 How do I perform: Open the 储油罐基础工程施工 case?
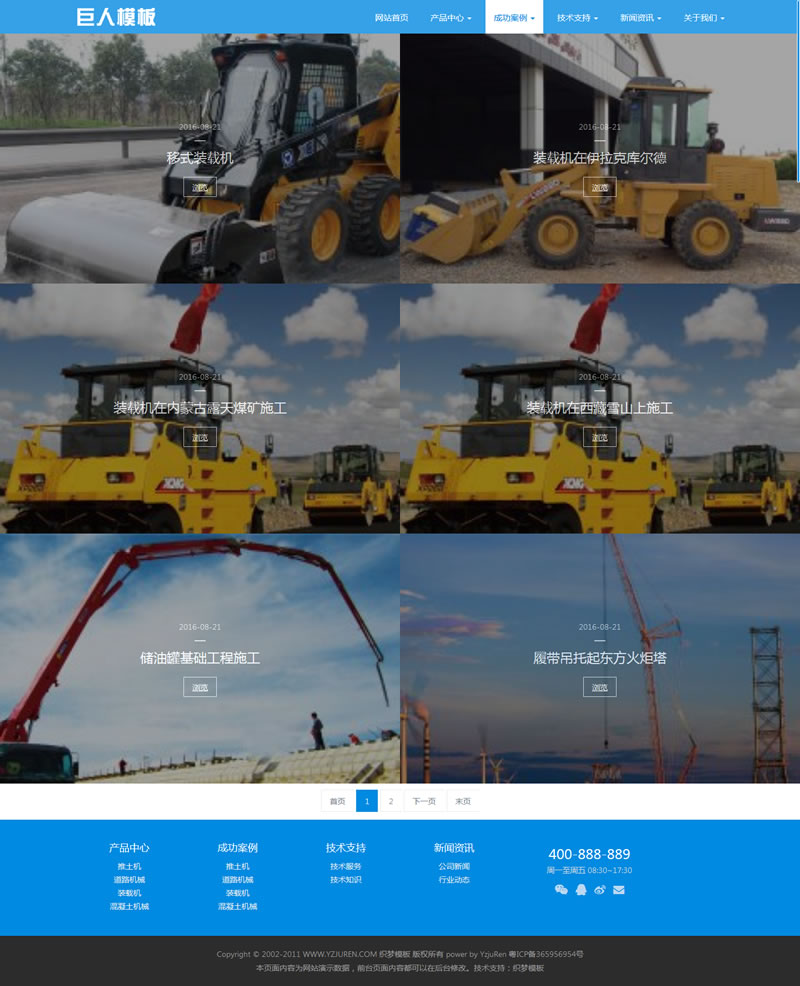coord(200,658)
